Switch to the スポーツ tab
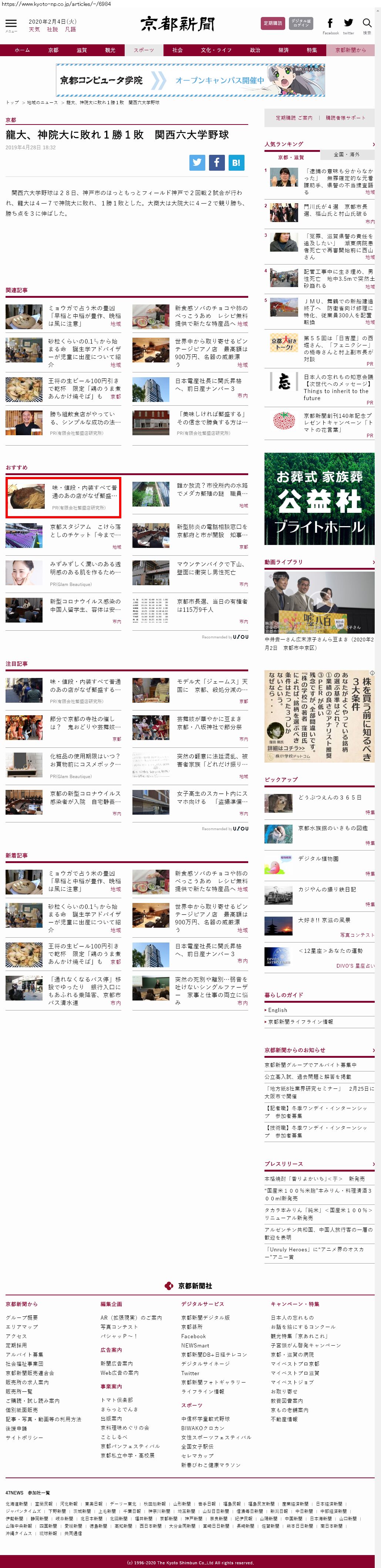 [144, 50]
